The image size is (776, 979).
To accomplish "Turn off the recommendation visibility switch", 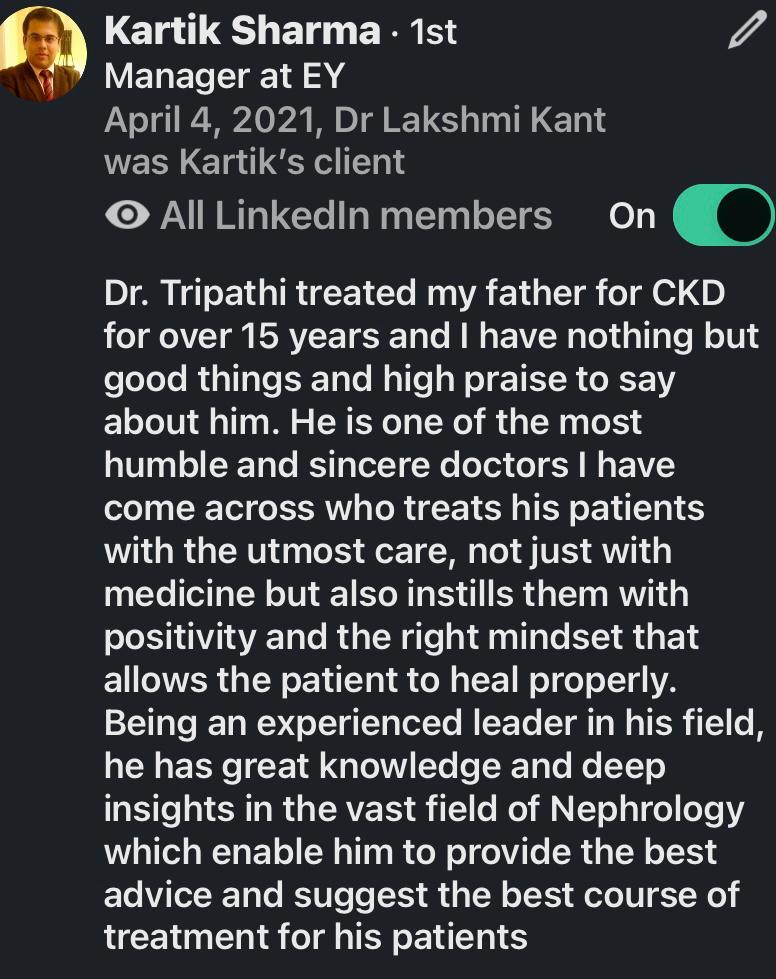I will 722,216.
